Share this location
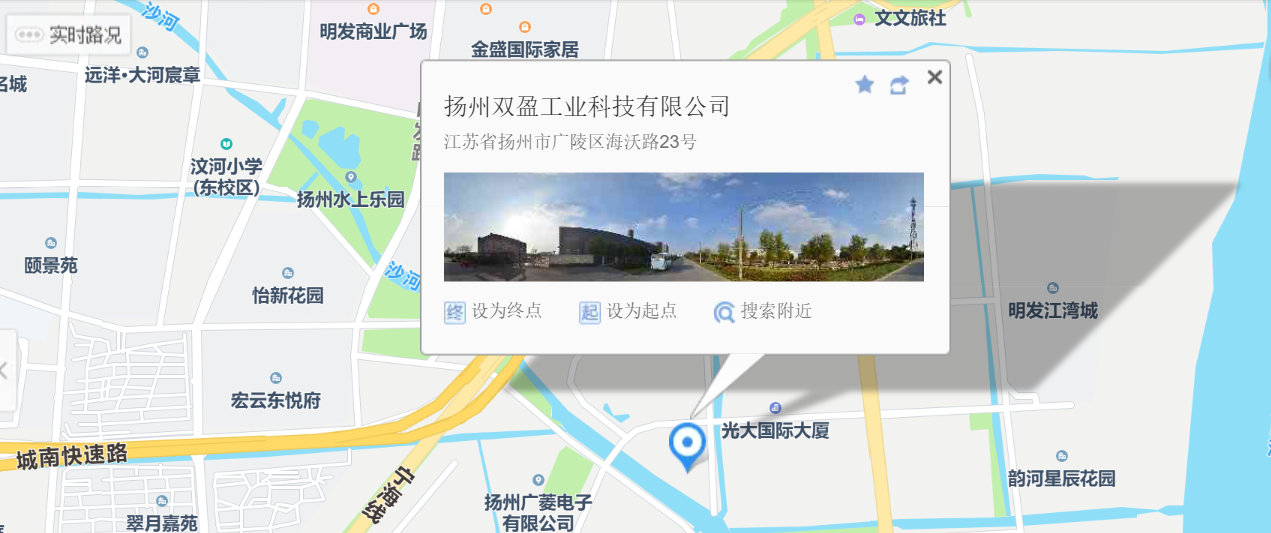Viewport: 1271px width, 533px height. [x=898, y=86]
